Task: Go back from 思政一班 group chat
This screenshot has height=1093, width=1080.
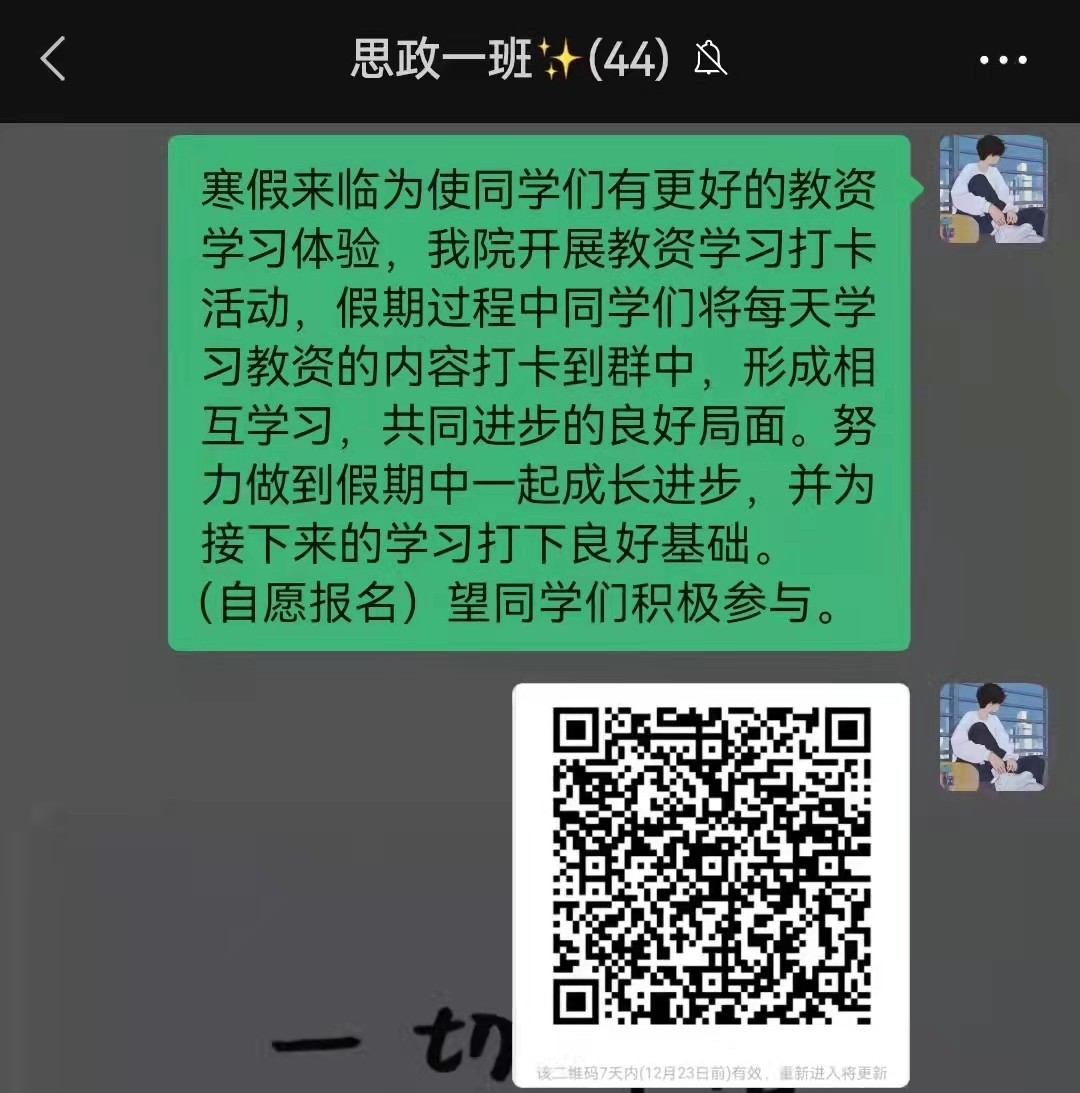Action: click(x=53, y=60)
